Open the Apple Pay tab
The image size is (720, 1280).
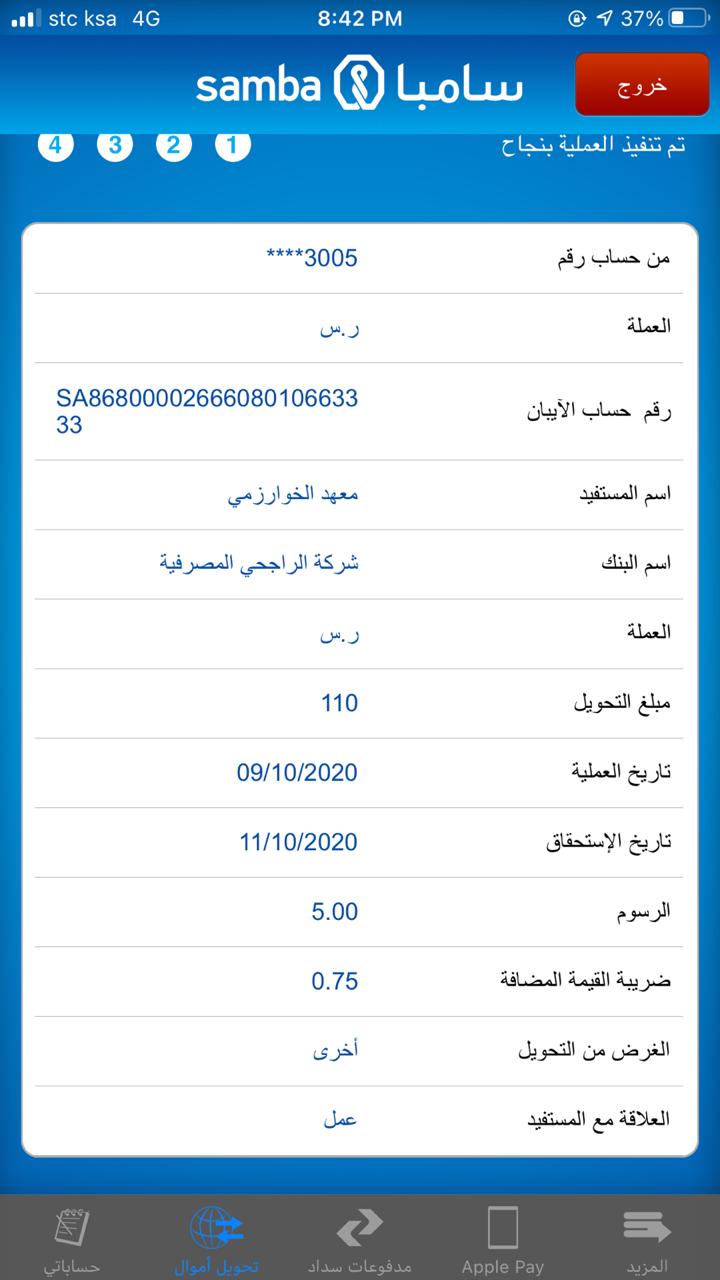coord(502,1239)
